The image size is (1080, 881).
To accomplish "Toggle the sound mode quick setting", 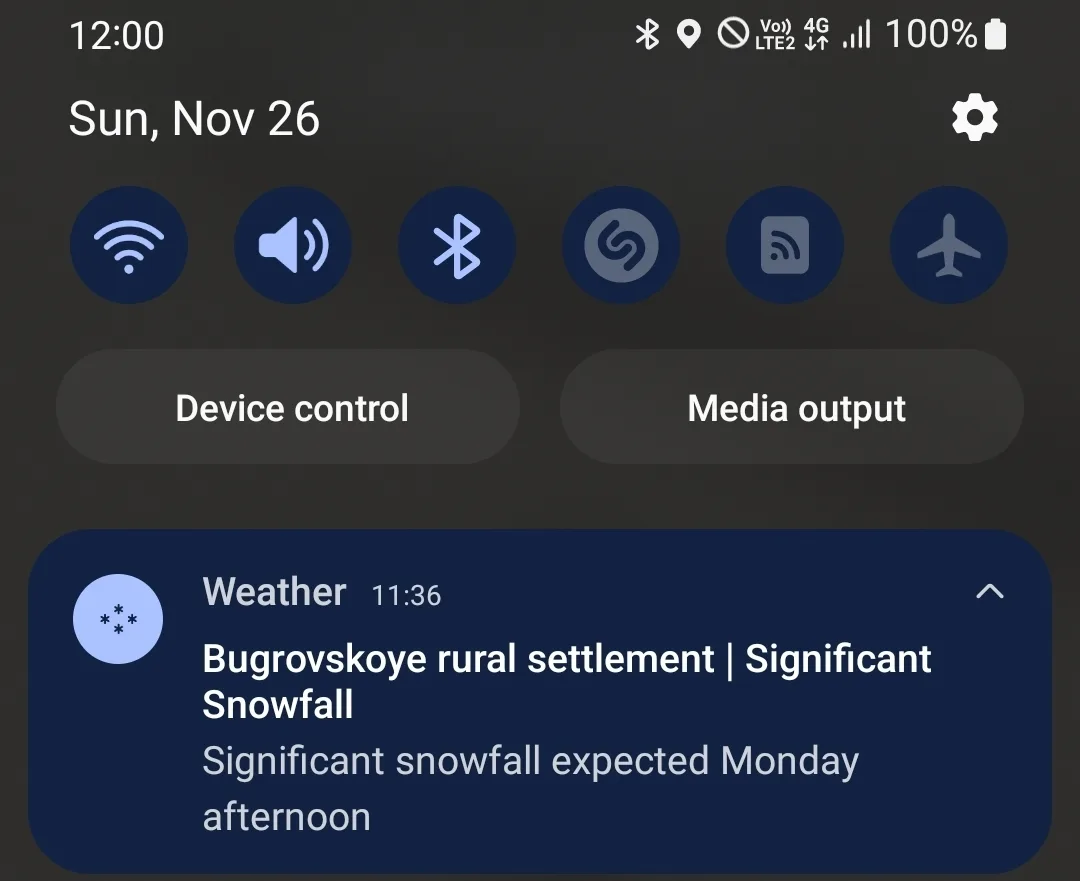I will [x=293, y=245].
